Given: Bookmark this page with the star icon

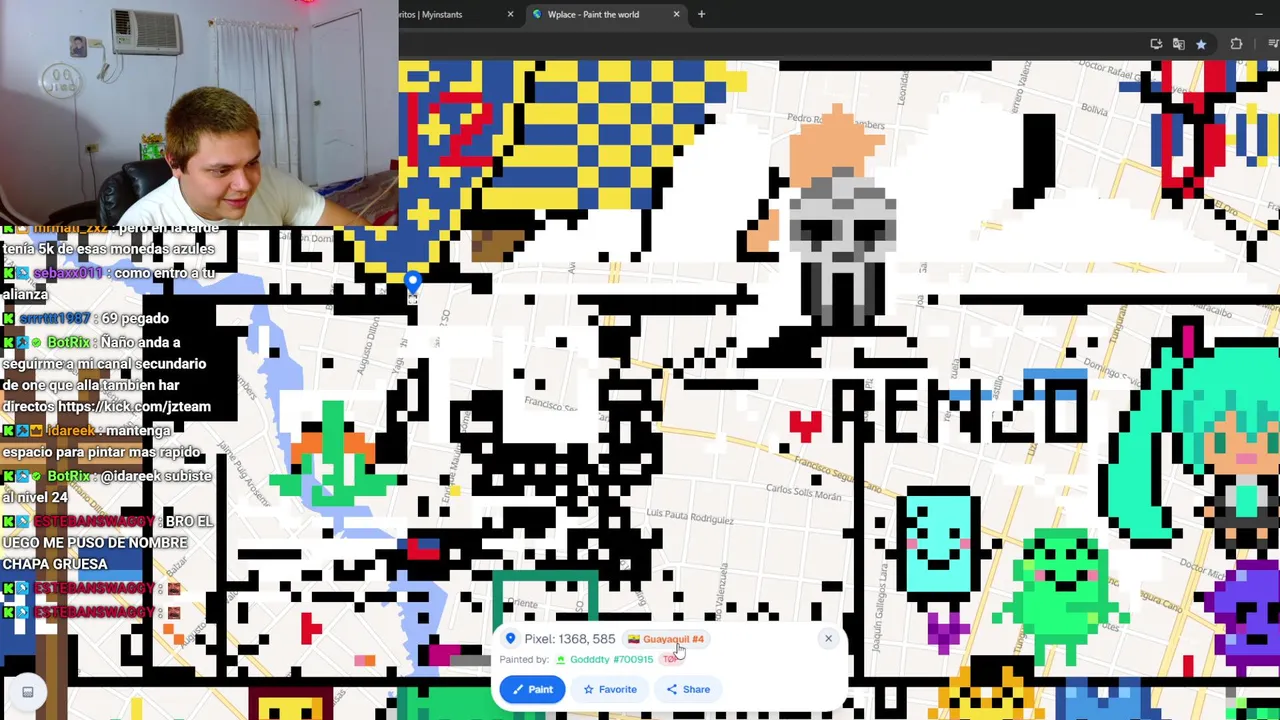Looking at the screenshot, I should pos(1201,44).
